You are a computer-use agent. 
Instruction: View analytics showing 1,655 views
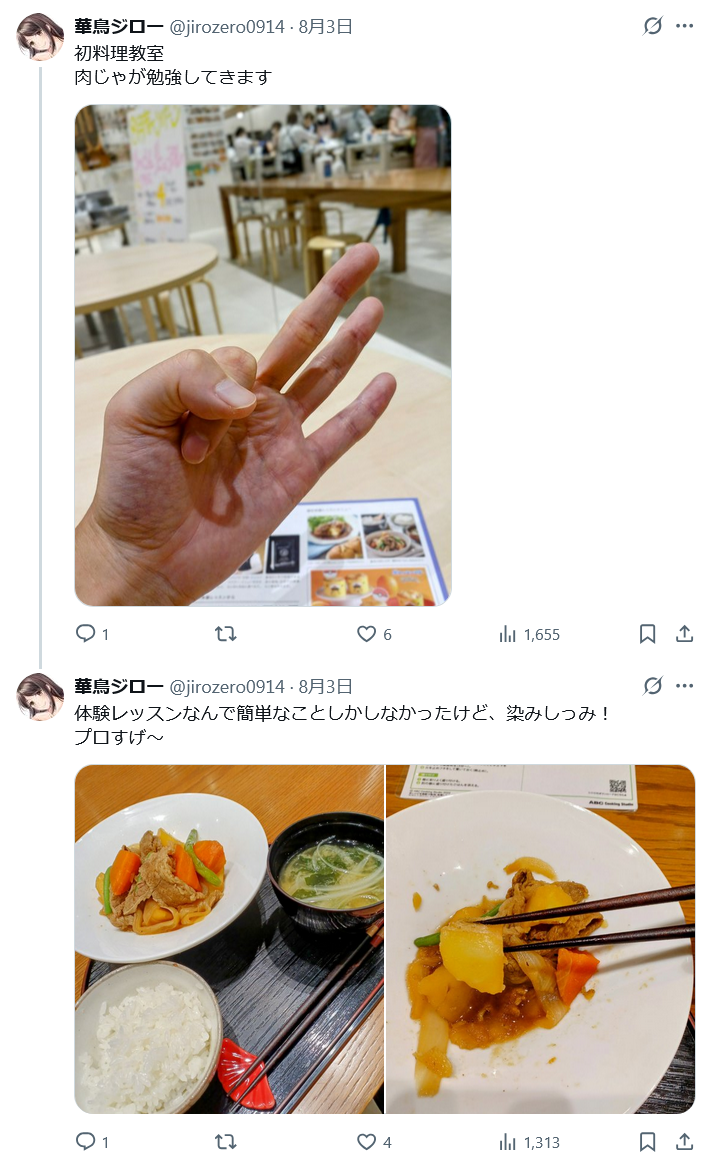(508, 634)
